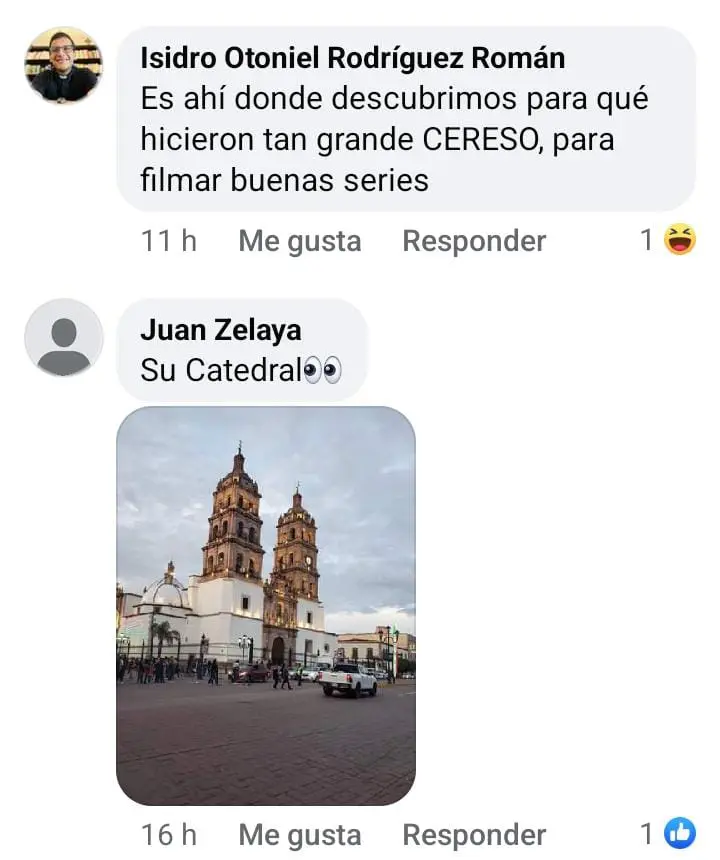Viewport: 720px width, 860px height.
Task: Like Juan Zelaya's comment with Me gusta
Action: [x=299, y=835]
